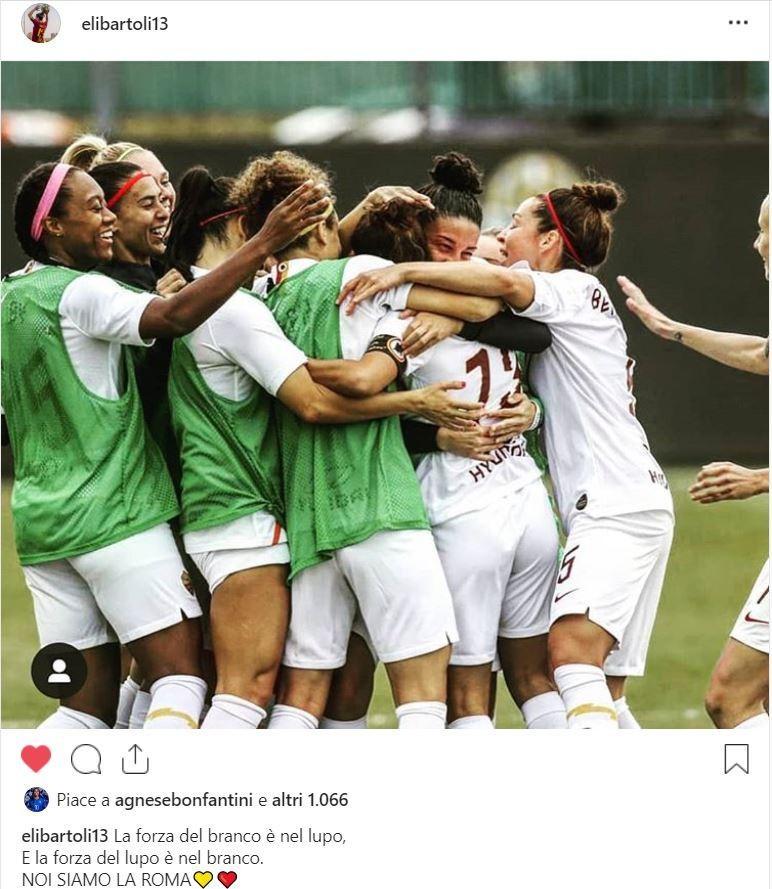Open agnesebonfantini's profile from the likes

coord(184,800)
